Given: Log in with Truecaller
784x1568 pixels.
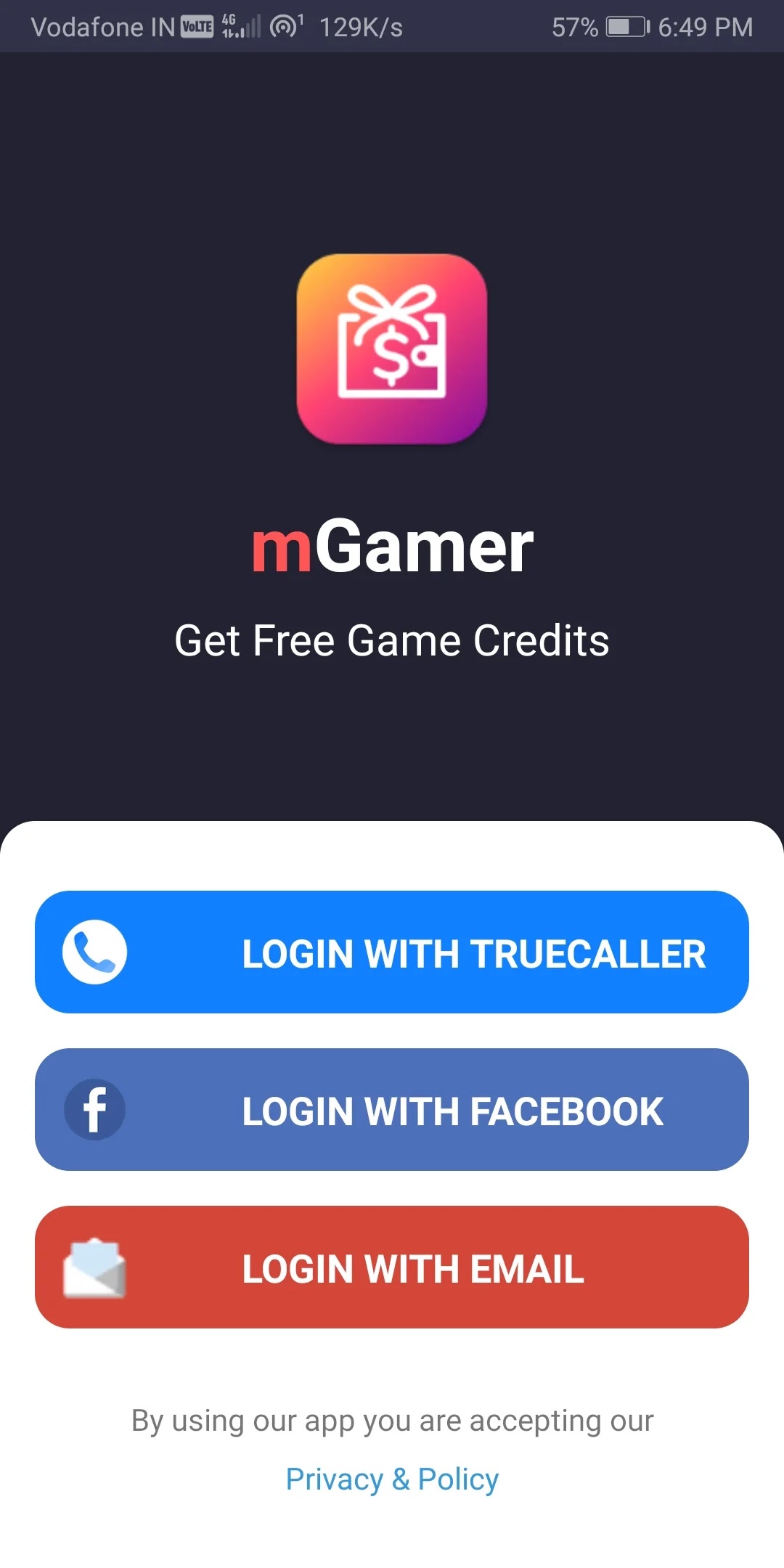Looking at the screenshot, I should click(x=392, y=952).
